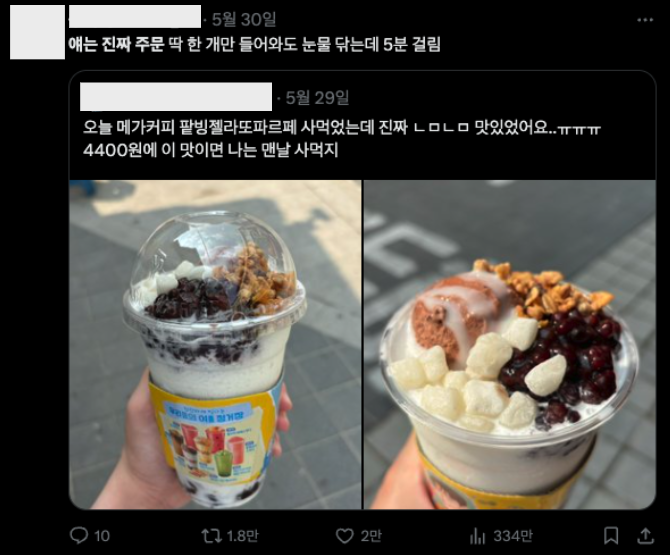Open the left parfait photo with dome lid
The width and height of the screenshot is (670, 555).
pos(215,343)
